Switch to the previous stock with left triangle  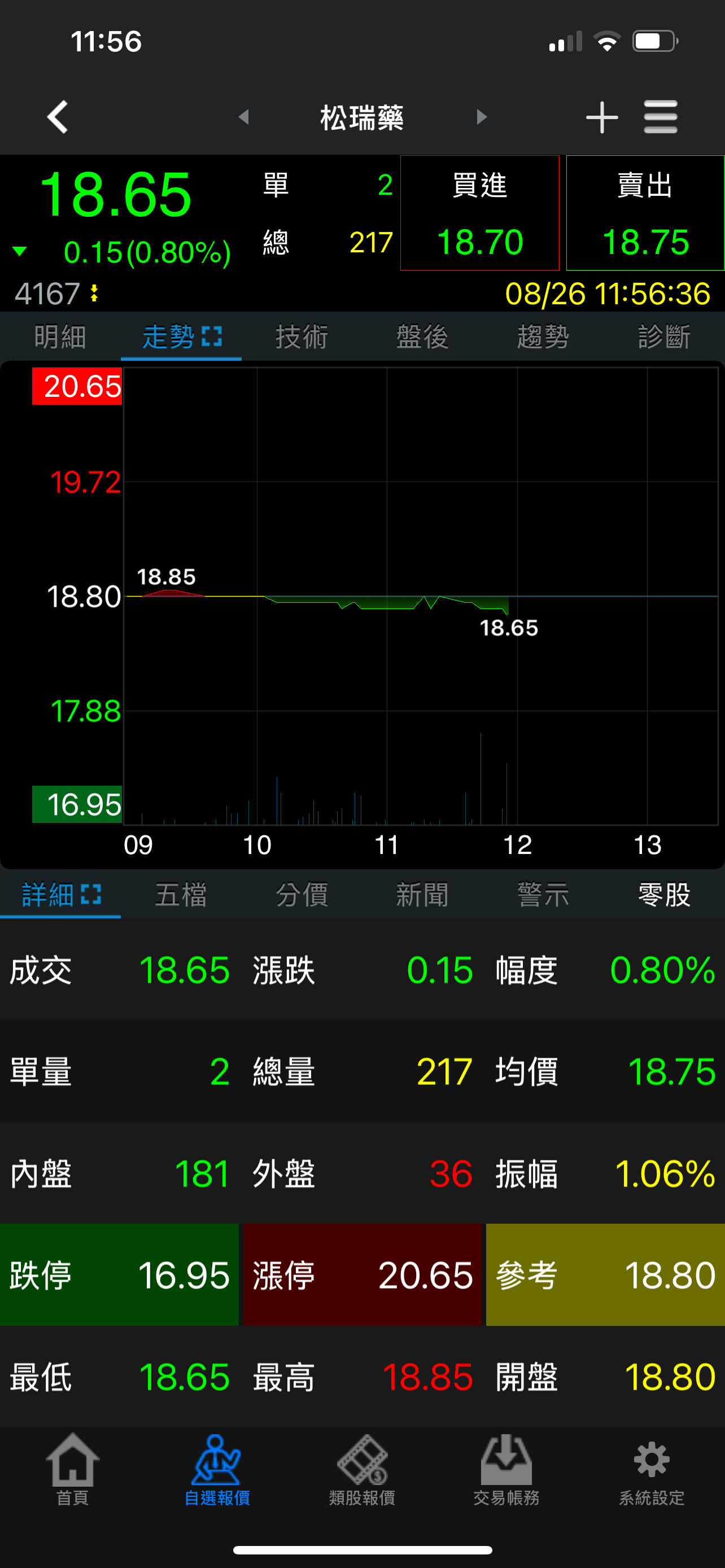(244, 117)
